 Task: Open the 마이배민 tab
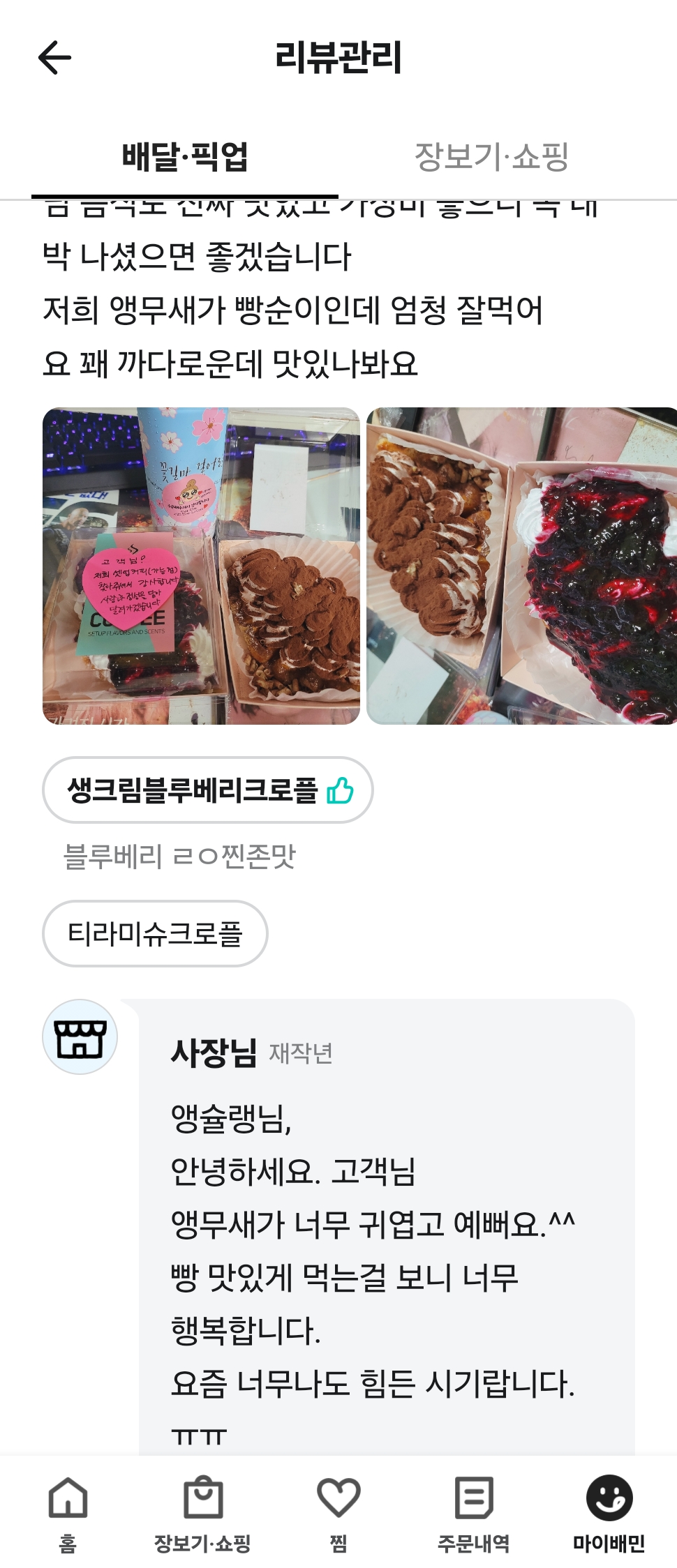(609, 1514)
